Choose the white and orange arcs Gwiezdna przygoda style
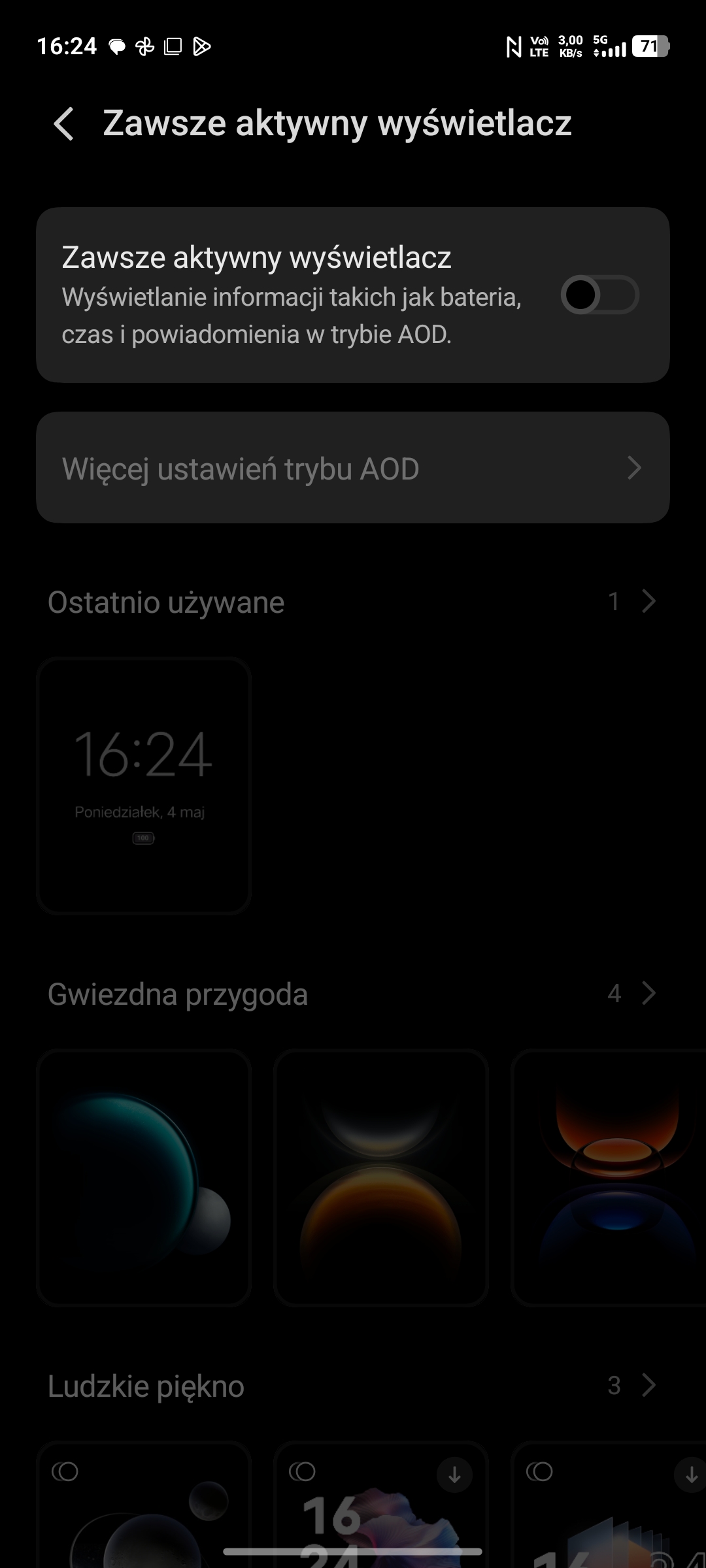The height and width of the screenshot is (1568, 706). point(381,1177)
